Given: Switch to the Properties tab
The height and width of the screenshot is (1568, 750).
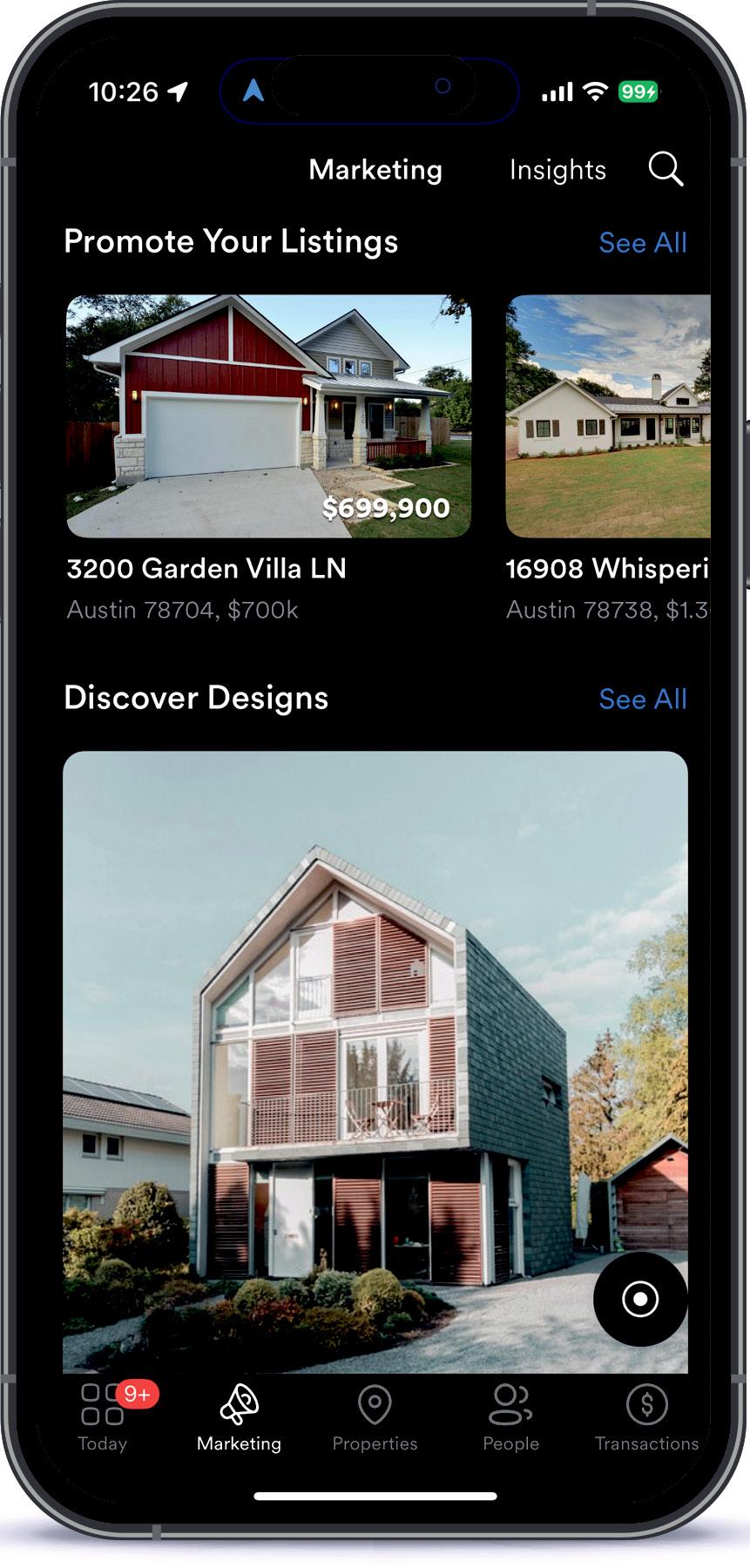Looking at the screenshot, I should click(x=375, y=1418).
